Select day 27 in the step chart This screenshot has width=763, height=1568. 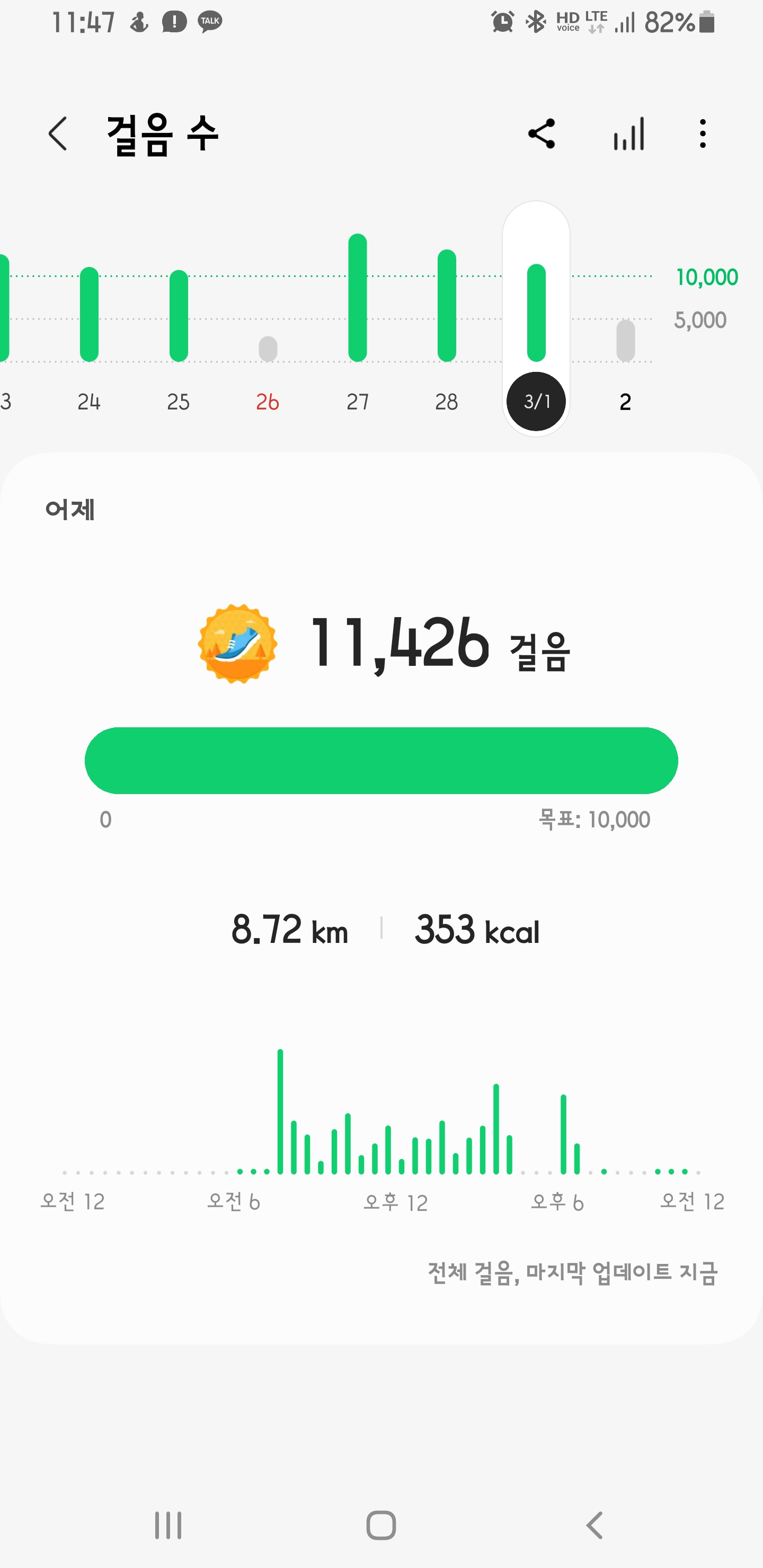click(358, 401)
